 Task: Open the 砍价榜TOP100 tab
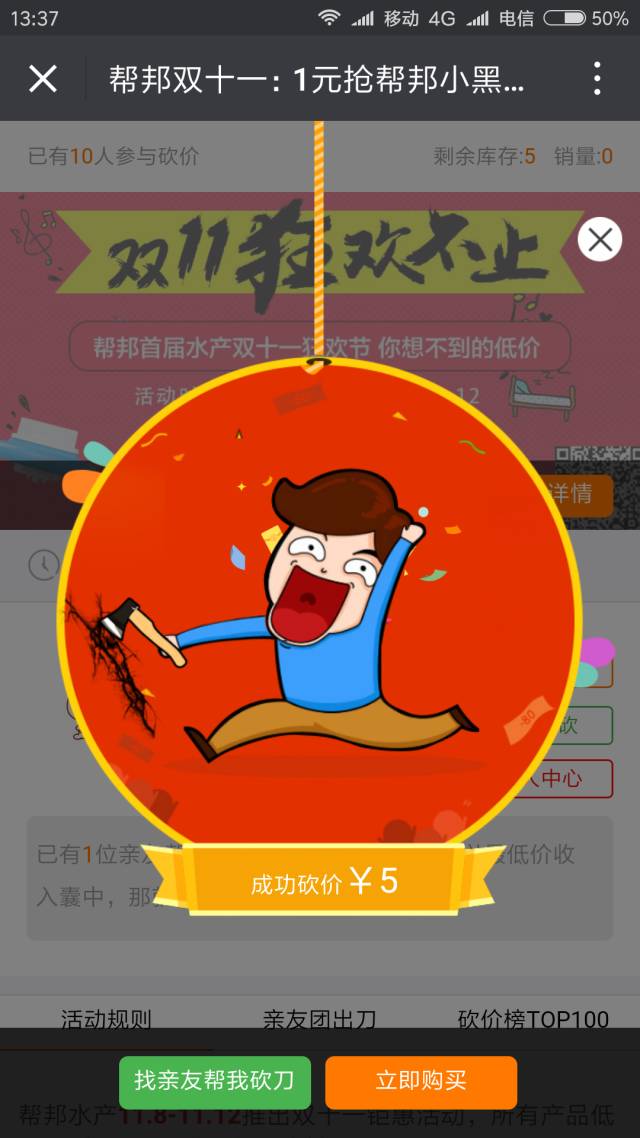(533, 1018)
